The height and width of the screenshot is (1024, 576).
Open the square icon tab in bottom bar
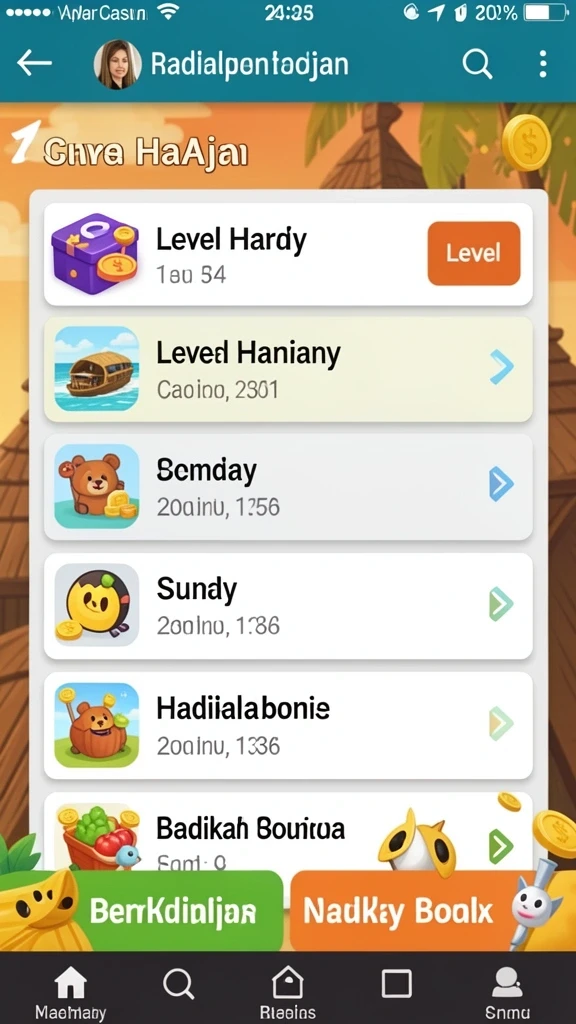tap(396, 984)
